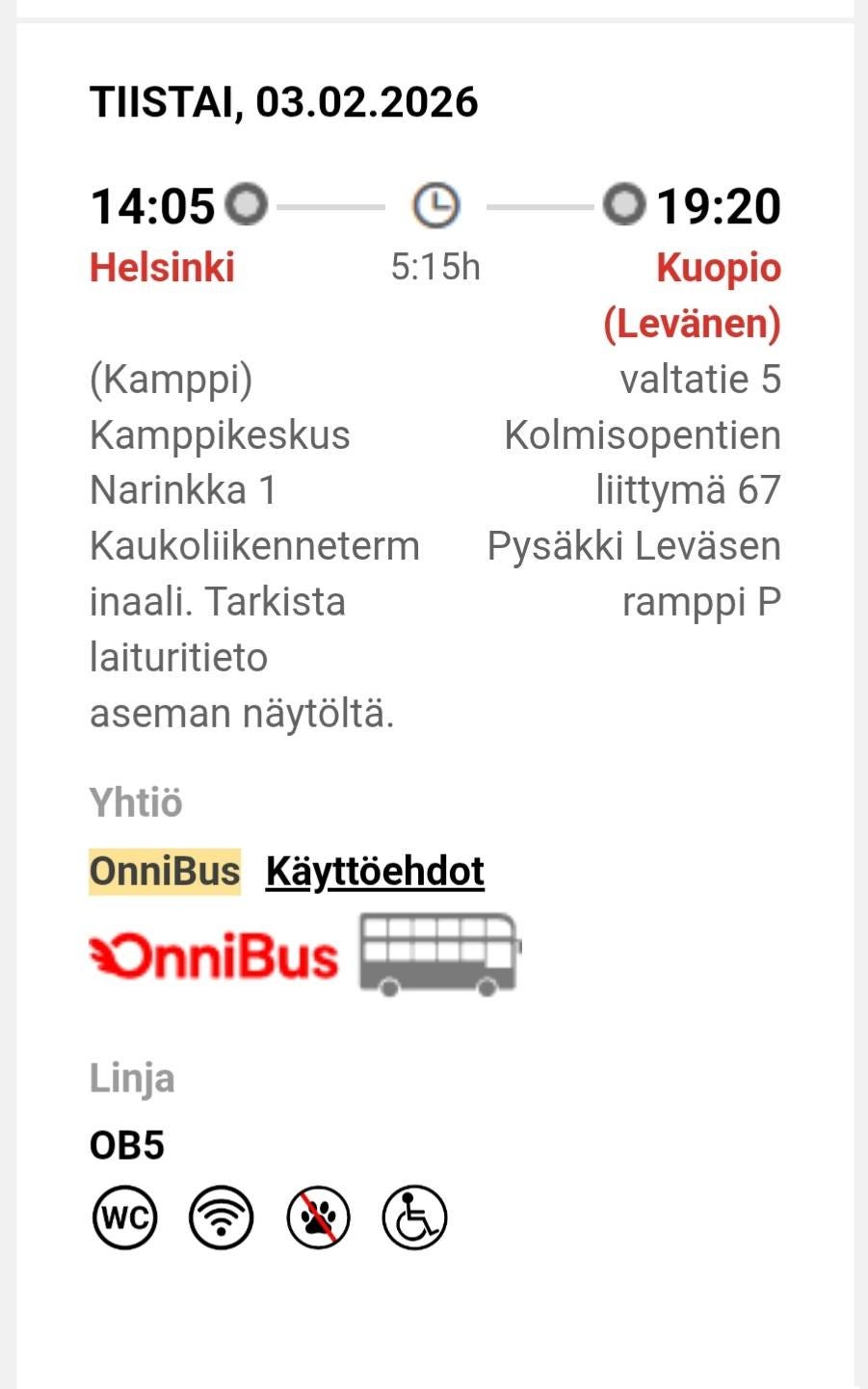Select the gray double-decker bus icon
The image size is (868, 1389).
click(436, 953)
